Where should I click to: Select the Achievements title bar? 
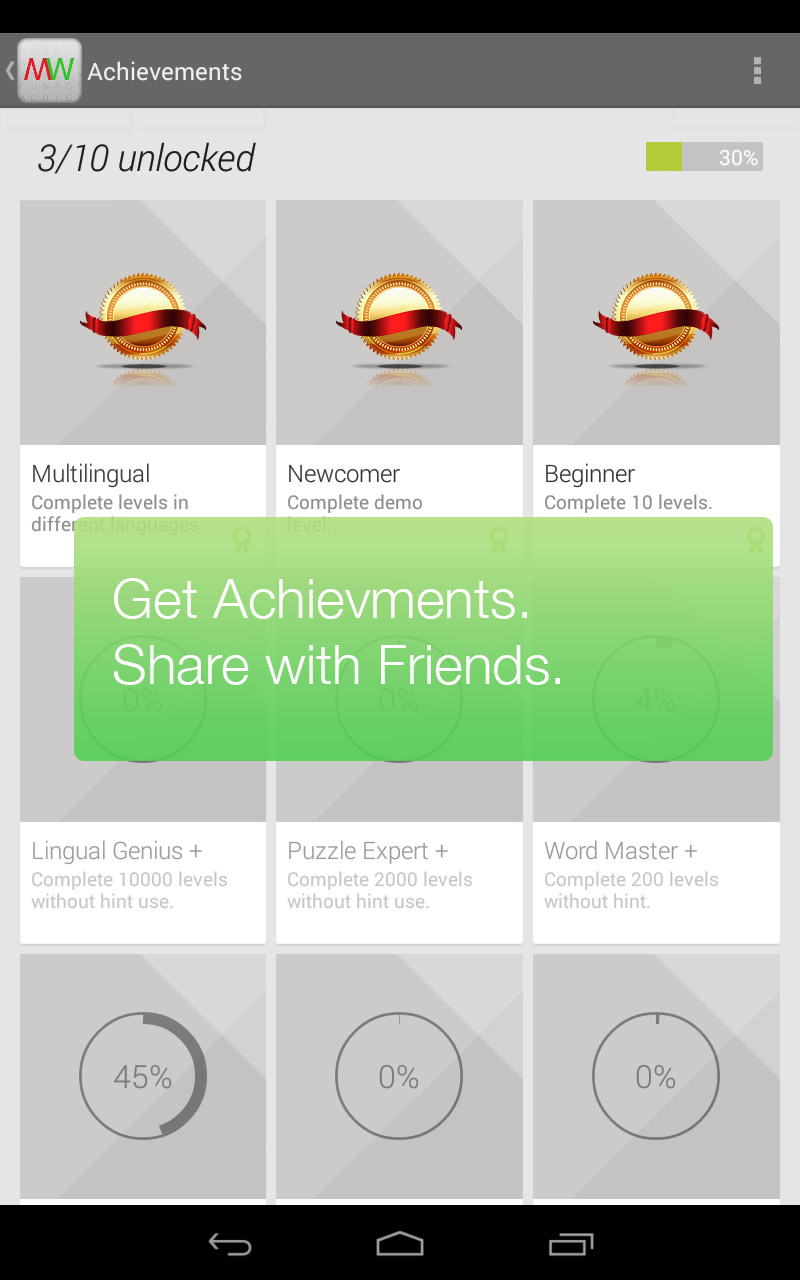[x=165, y=71]
